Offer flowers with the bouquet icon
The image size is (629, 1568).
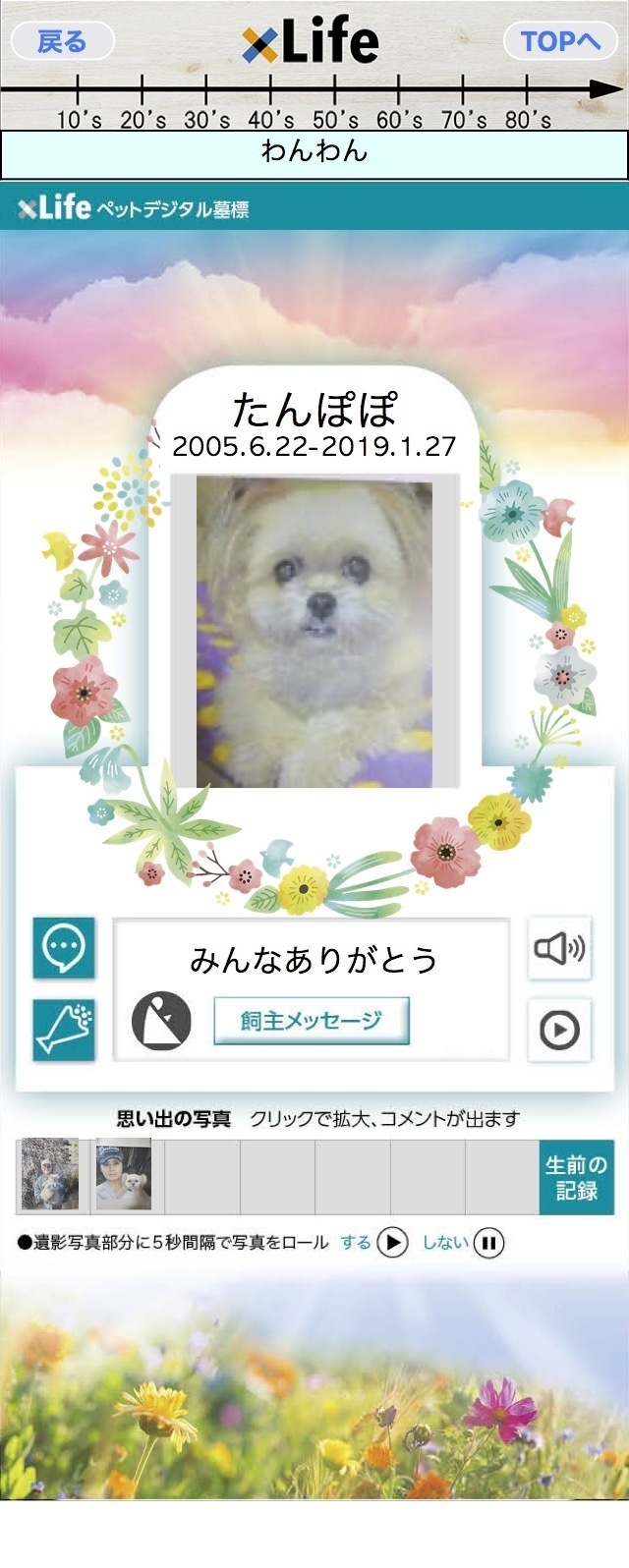[x=64, y=1030]
